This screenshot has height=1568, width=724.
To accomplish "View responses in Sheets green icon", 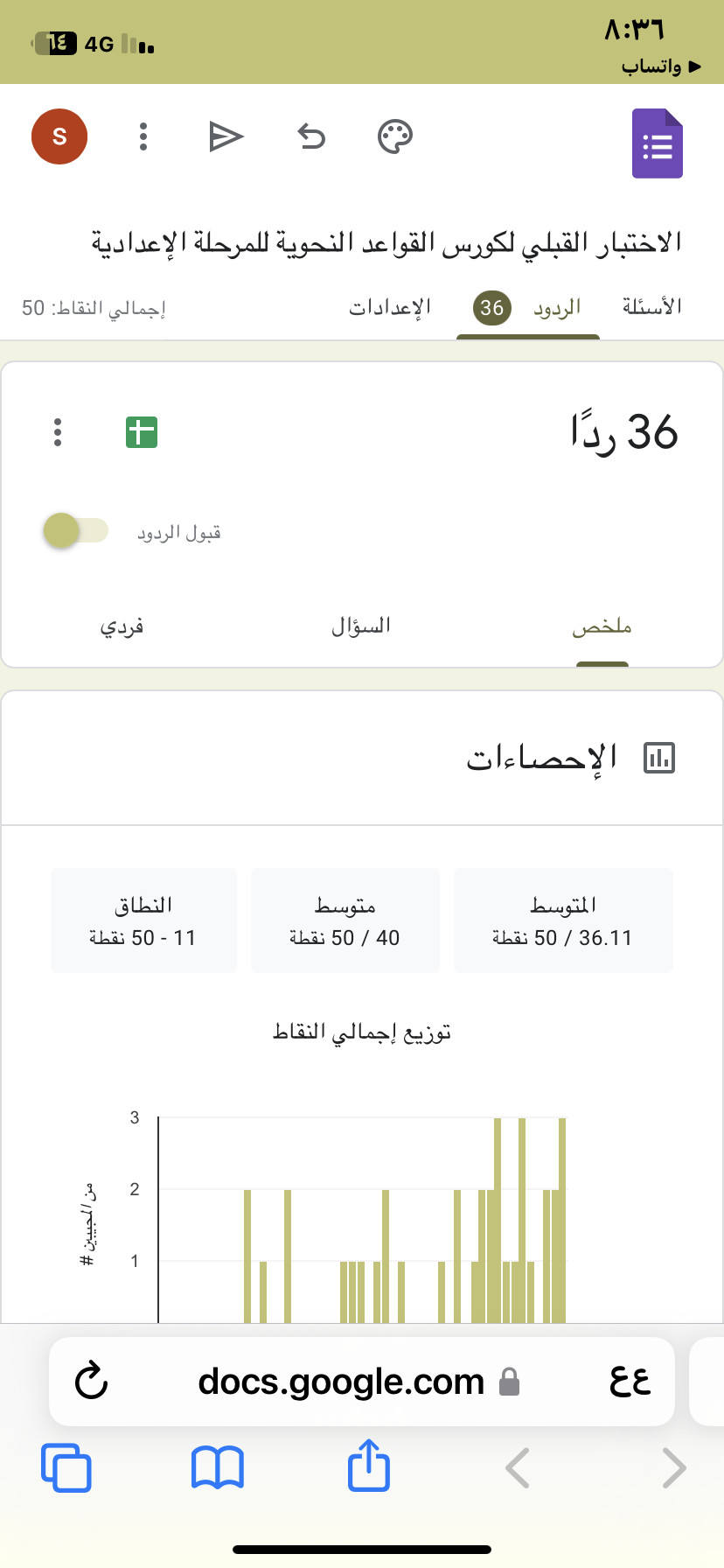I will coord(142,432).
